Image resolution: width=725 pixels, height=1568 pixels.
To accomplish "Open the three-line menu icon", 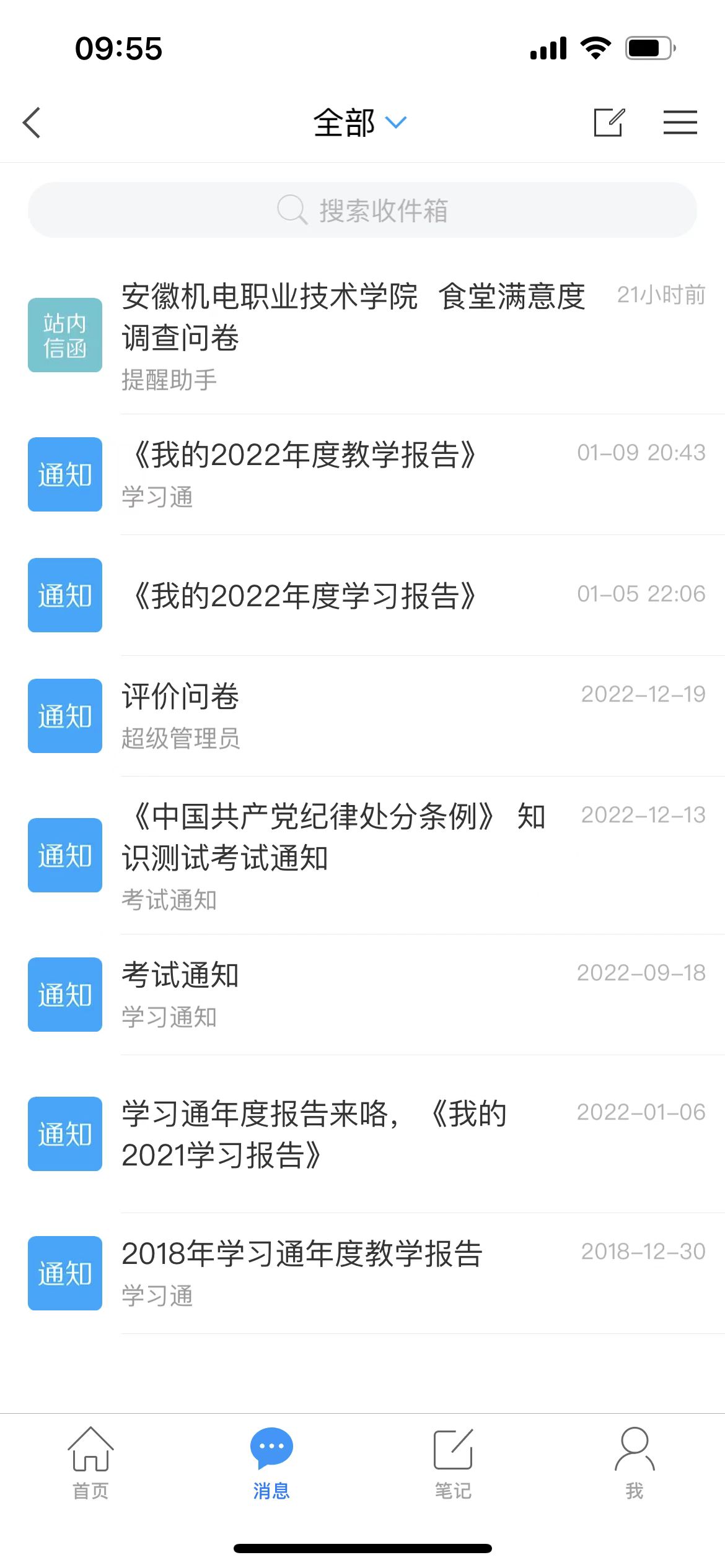I will (x=680, y=122).
